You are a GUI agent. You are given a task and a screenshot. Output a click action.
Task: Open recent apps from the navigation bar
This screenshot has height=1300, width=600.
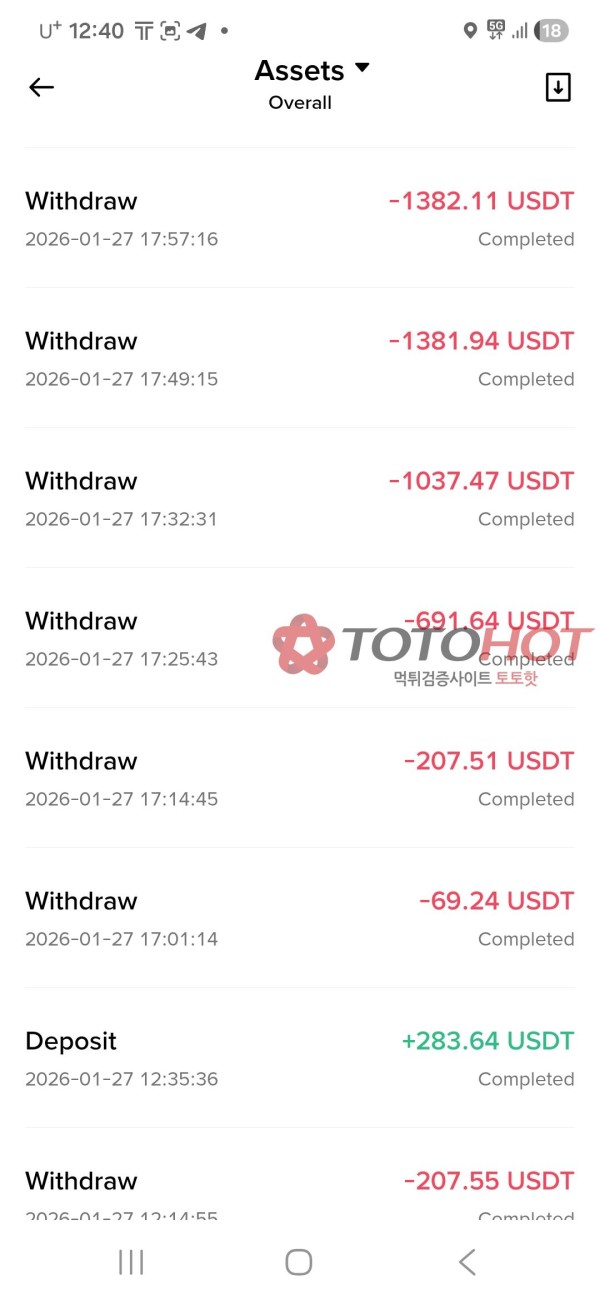click(x=131, y=1262)
